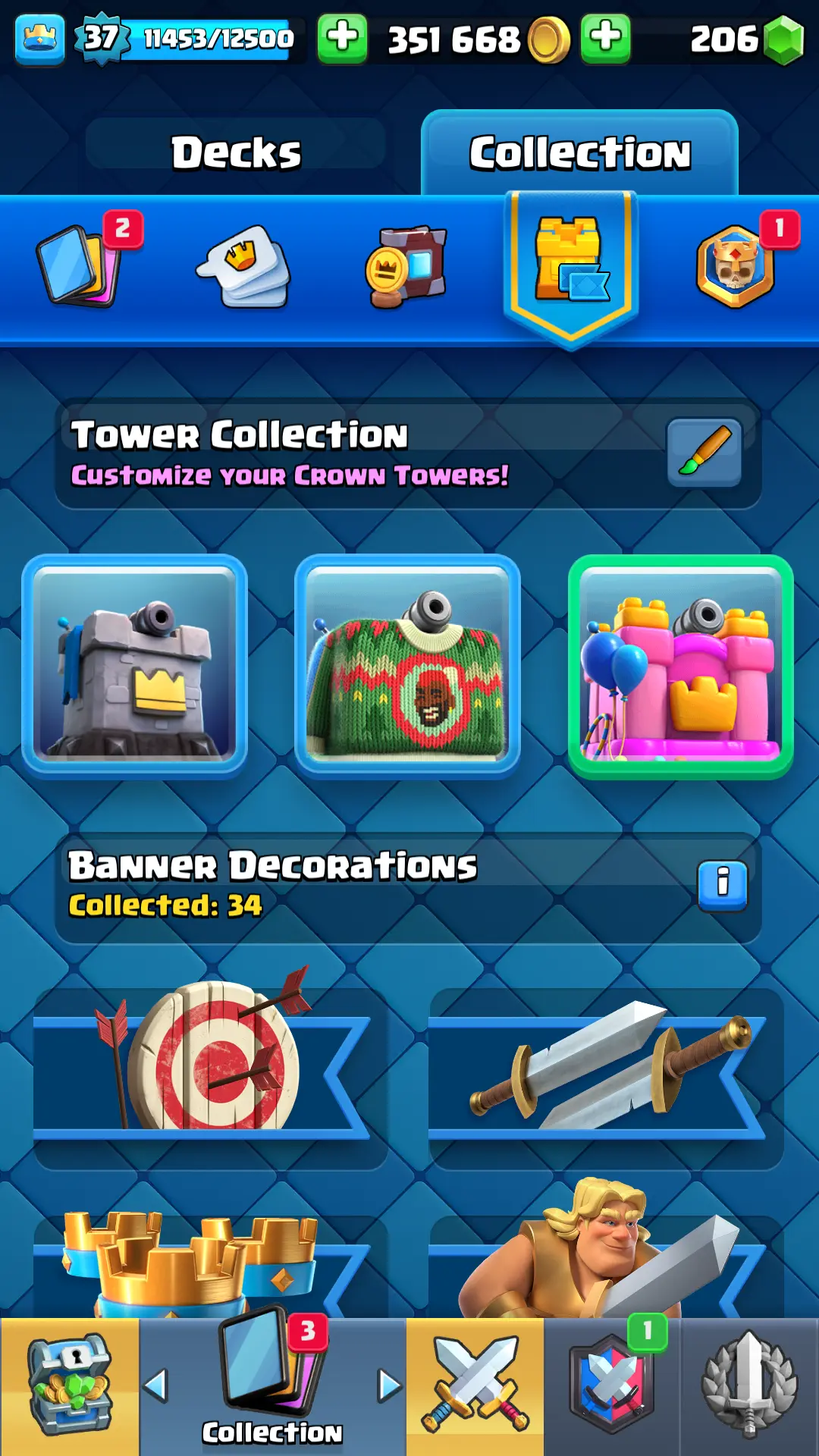This screenshot has width=819, height=1456.
Task: Open the Clan shield tab
Action: (x=611, y=1386)
